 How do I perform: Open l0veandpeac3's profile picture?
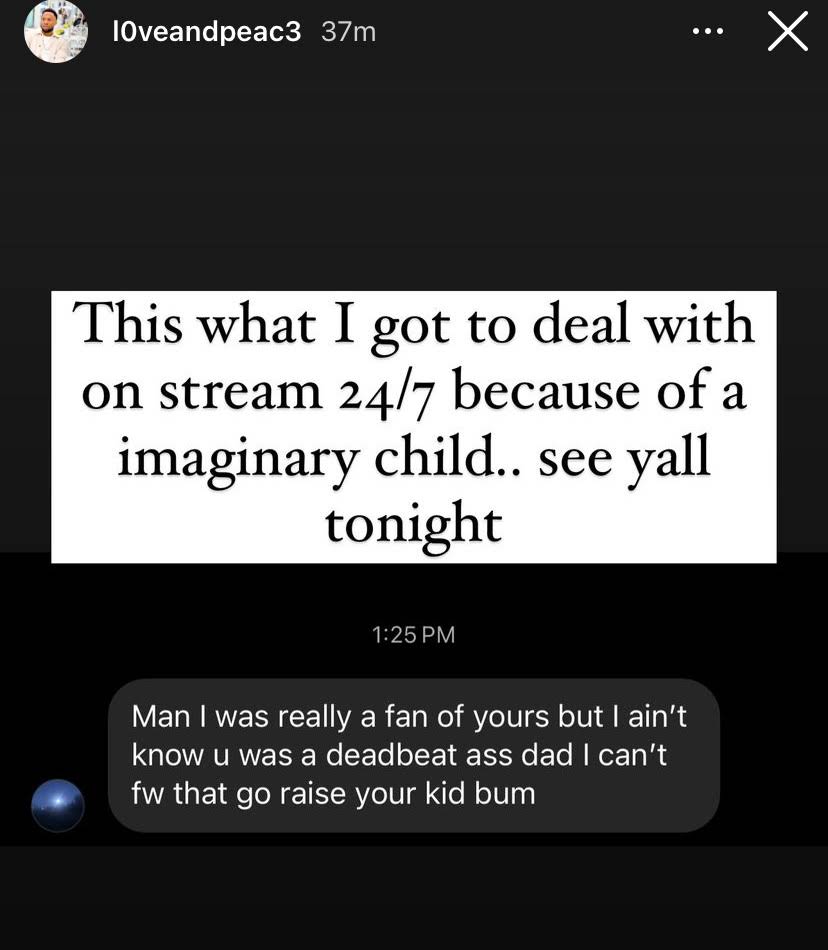pos(55,32)
